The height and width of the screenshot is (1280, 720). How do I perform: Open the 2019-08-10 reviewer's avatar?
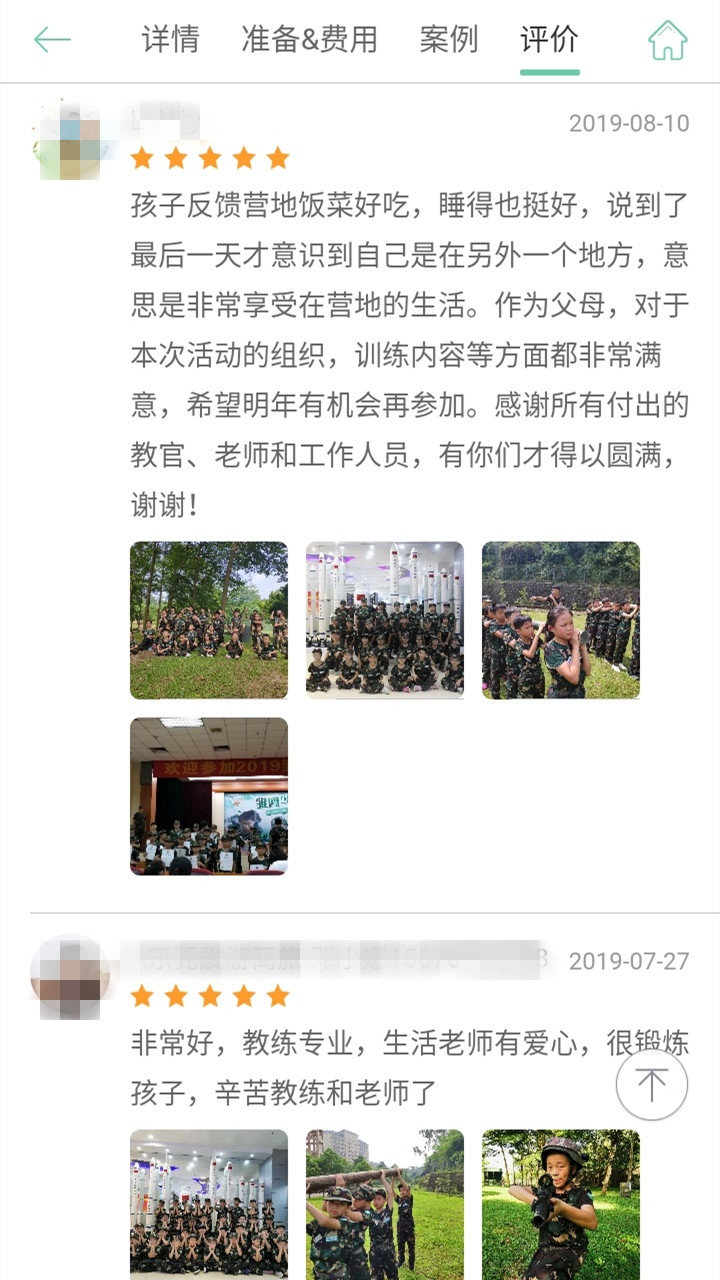[x=69, y=141]
